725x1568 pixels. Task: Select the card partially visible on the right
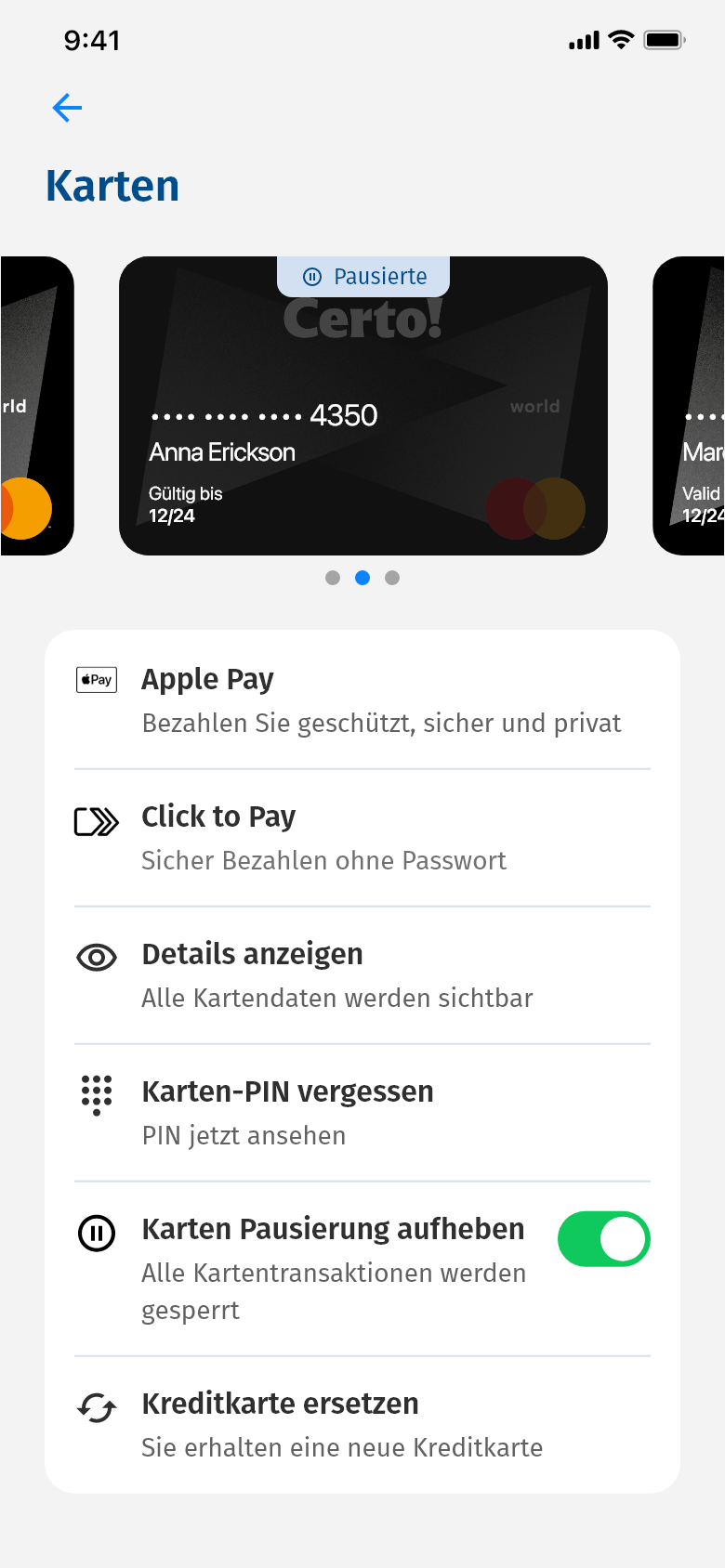(689, 406)
